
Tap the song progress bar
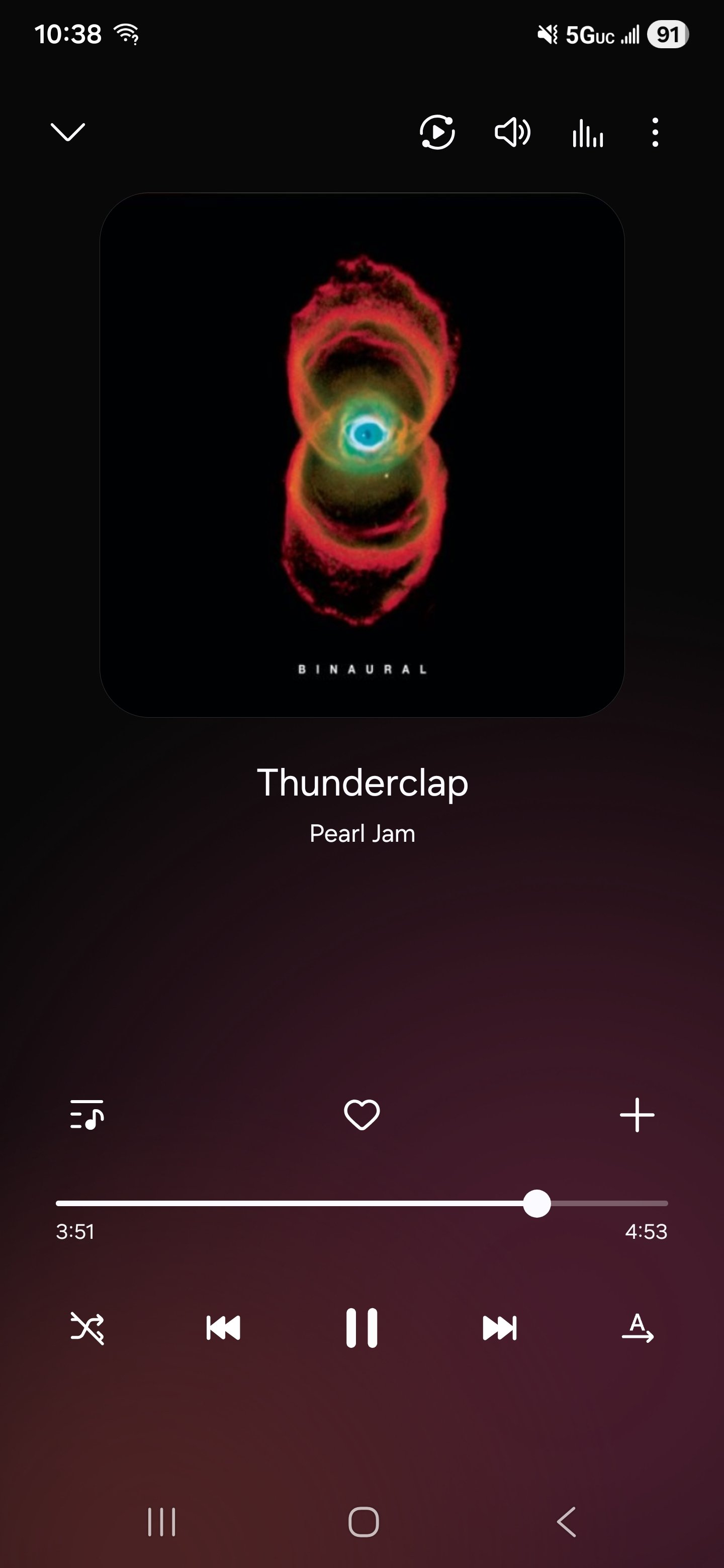click(361, 1204)
